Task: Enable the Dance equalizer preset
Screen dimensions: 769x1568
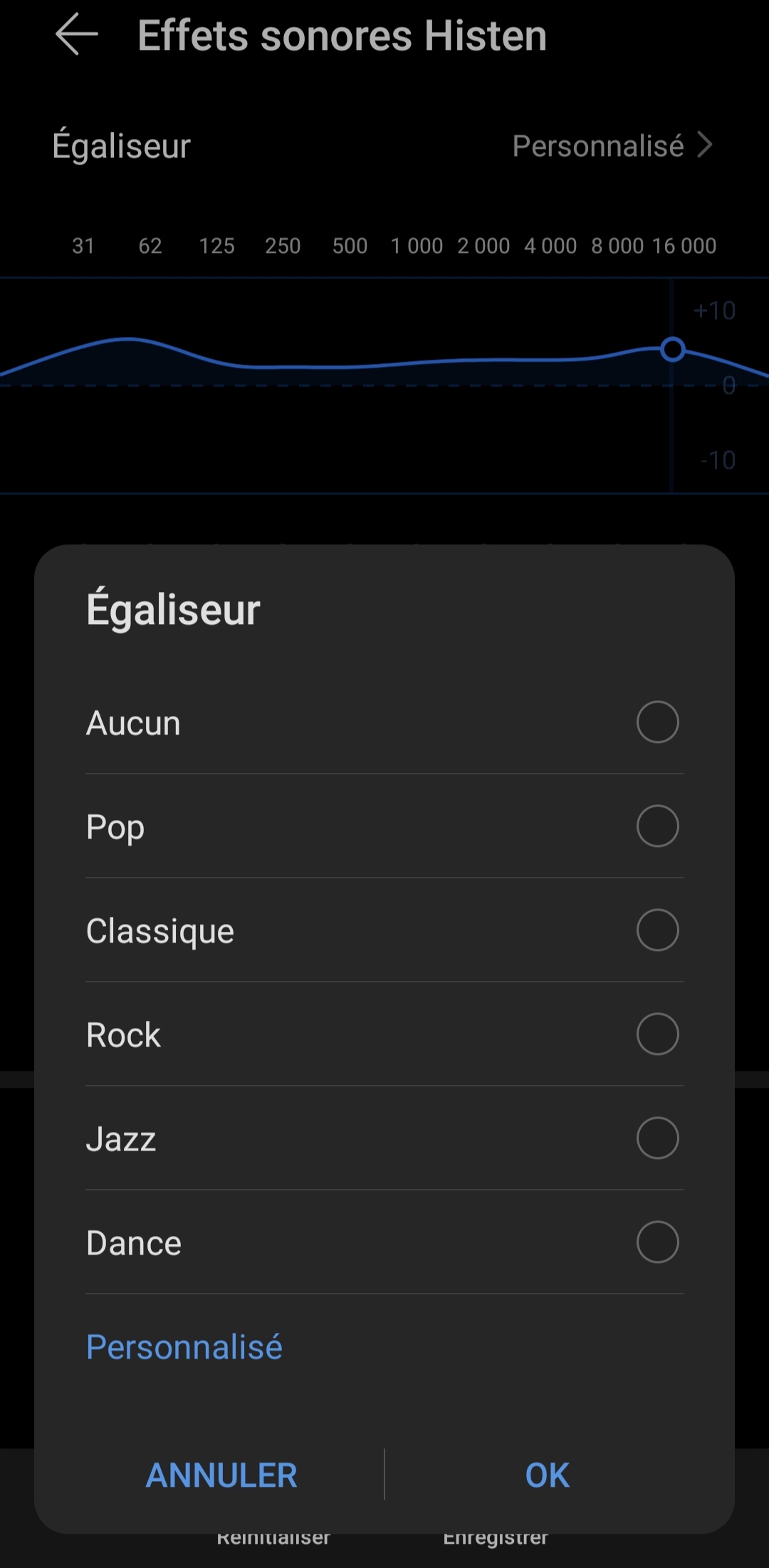Action: (657, 1242)
